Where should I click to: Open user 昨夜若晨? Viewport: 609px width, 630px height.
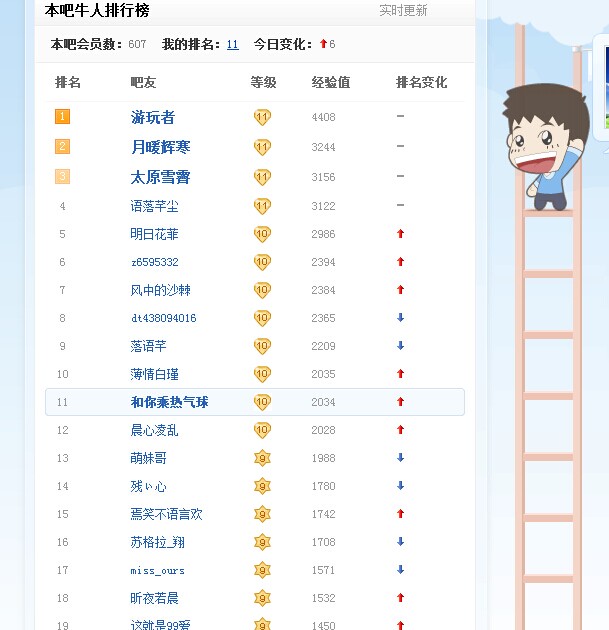(x=155, y=598)
